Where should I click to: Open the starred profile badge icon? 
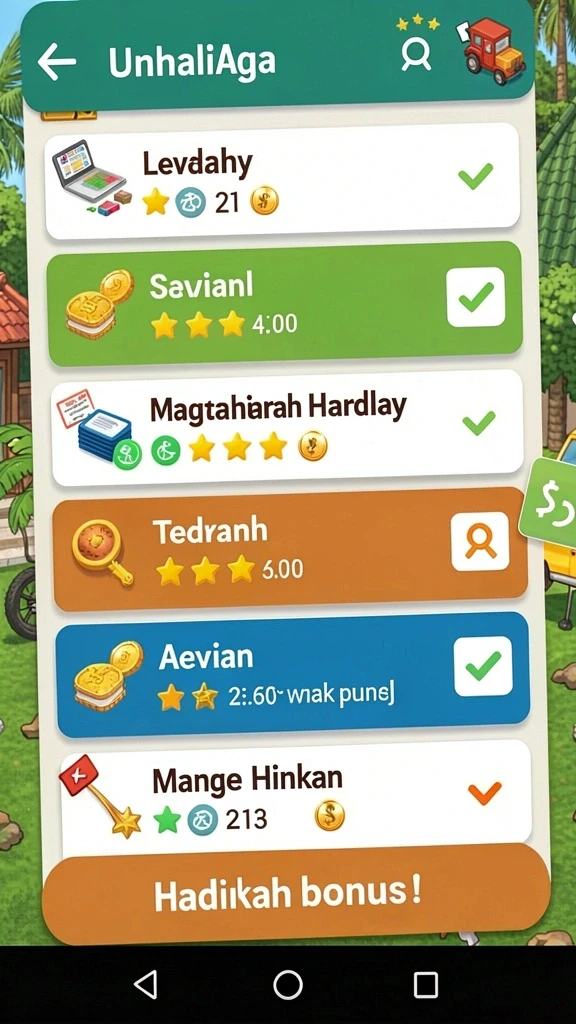point(417,45)
